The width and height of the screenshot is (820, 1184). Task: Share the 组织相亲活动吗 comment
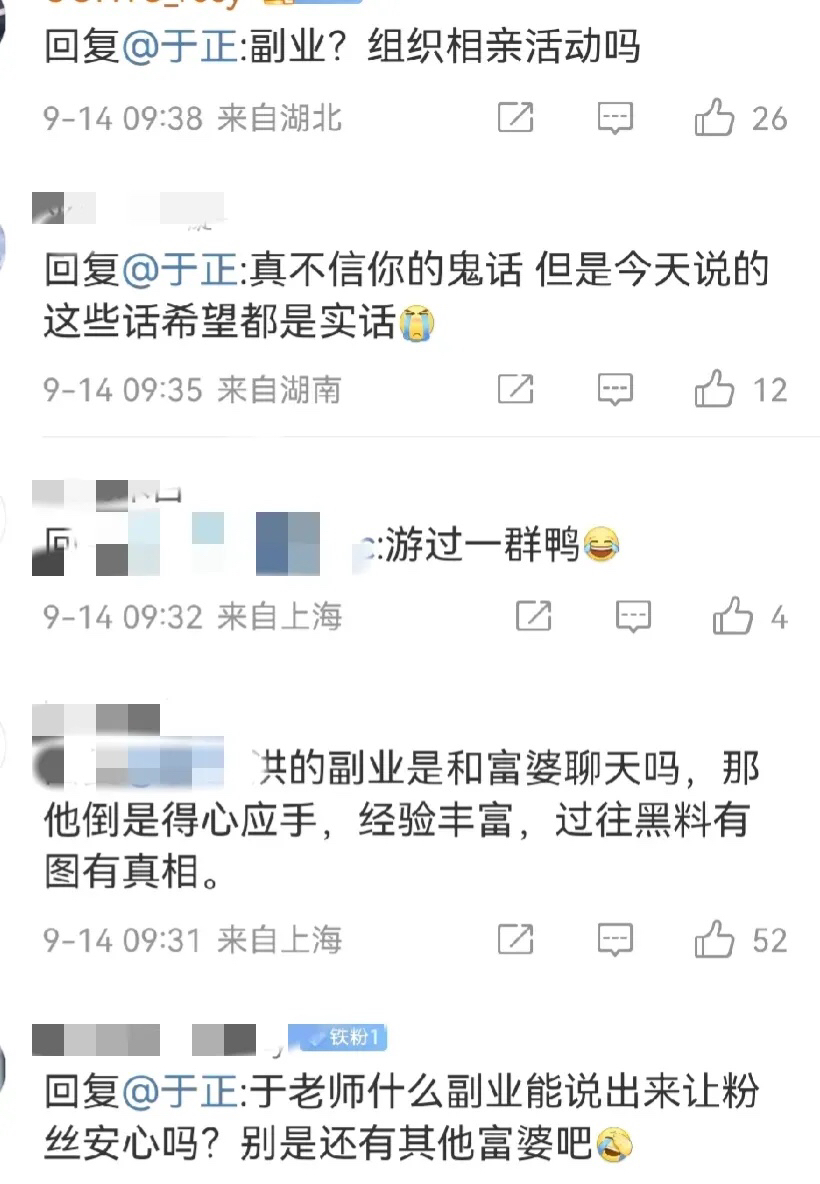(515, 119)
